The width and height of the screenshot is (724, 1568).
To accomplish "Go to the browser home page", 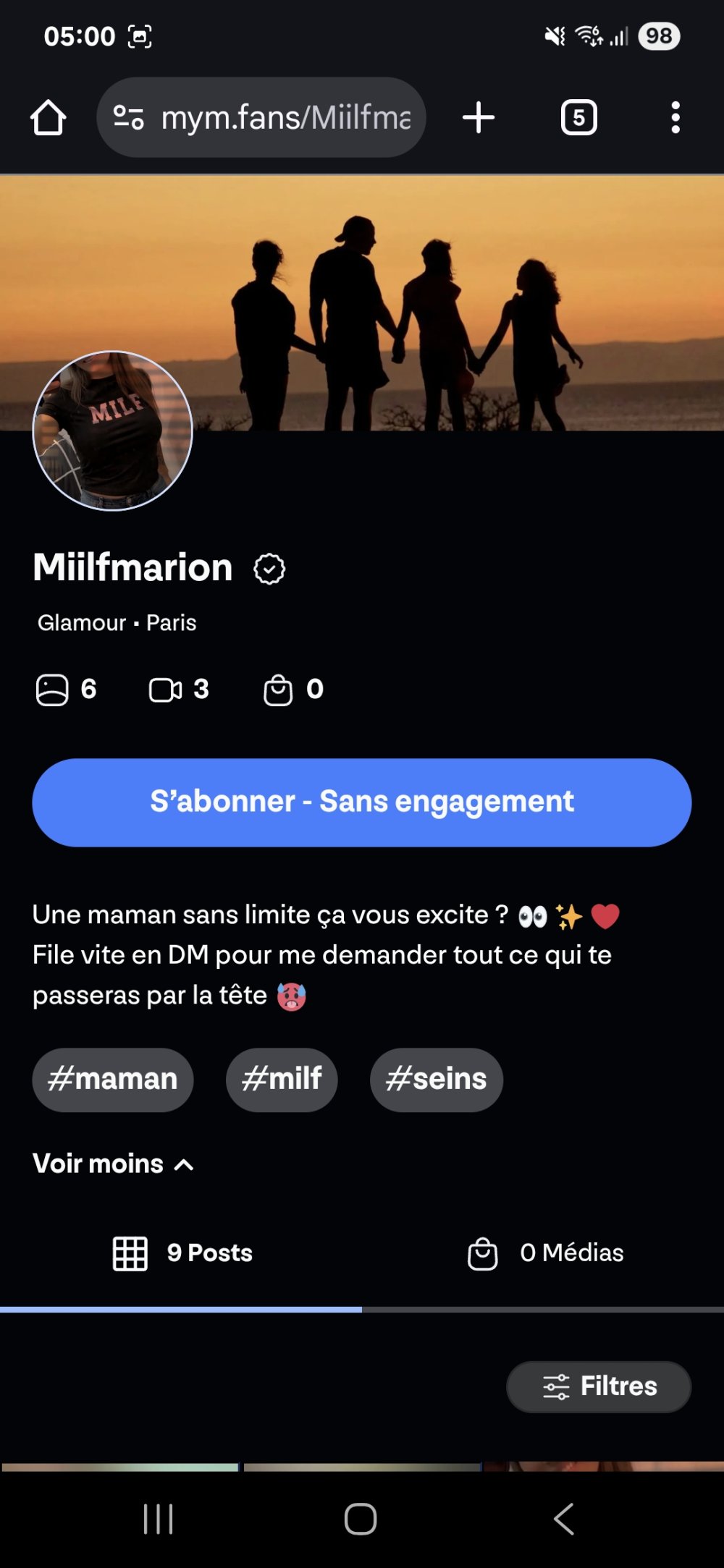I will [x=48, y=117].
